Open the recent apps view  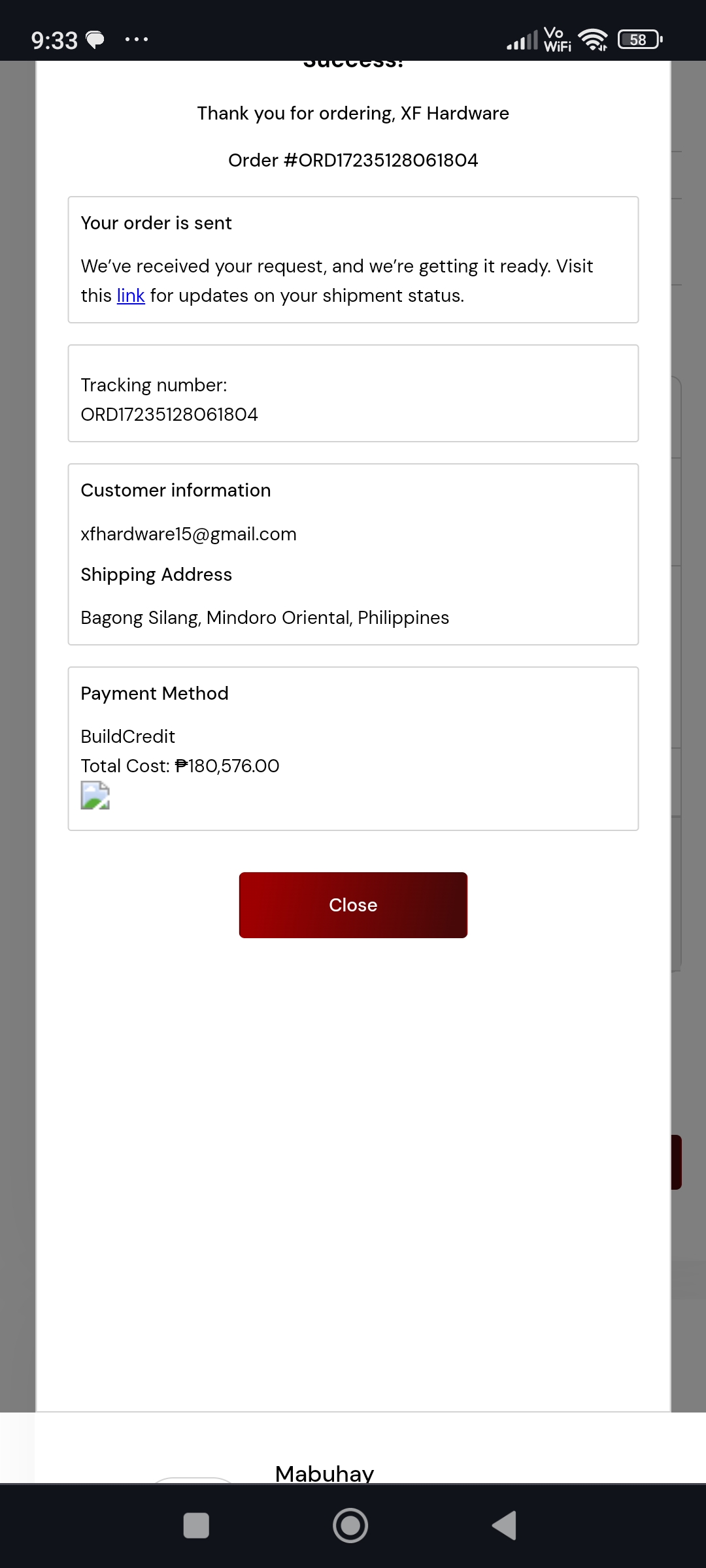[196, 1526]
